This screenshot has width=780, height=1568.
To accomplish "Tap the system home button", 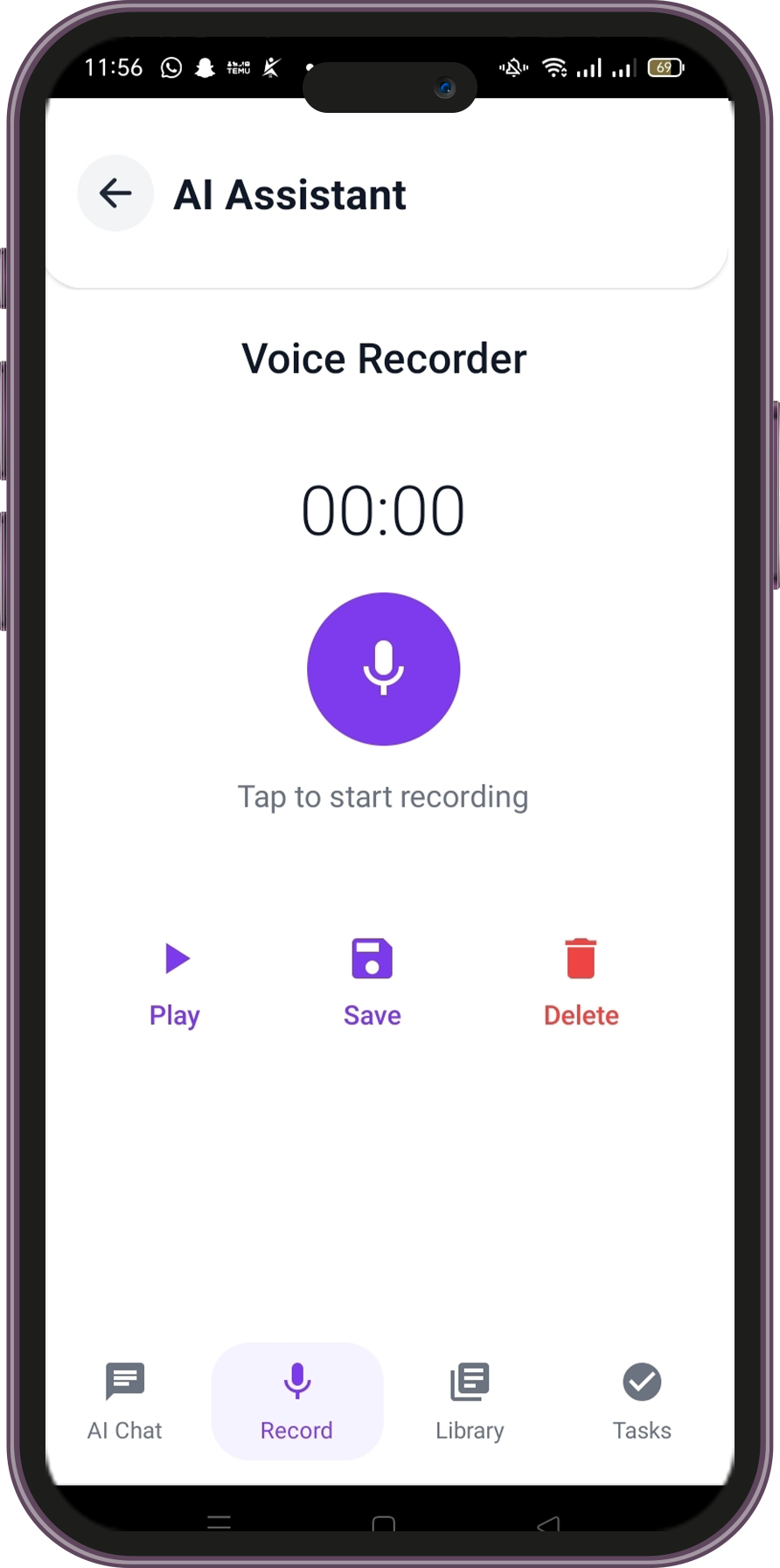I will (383, 1524).
